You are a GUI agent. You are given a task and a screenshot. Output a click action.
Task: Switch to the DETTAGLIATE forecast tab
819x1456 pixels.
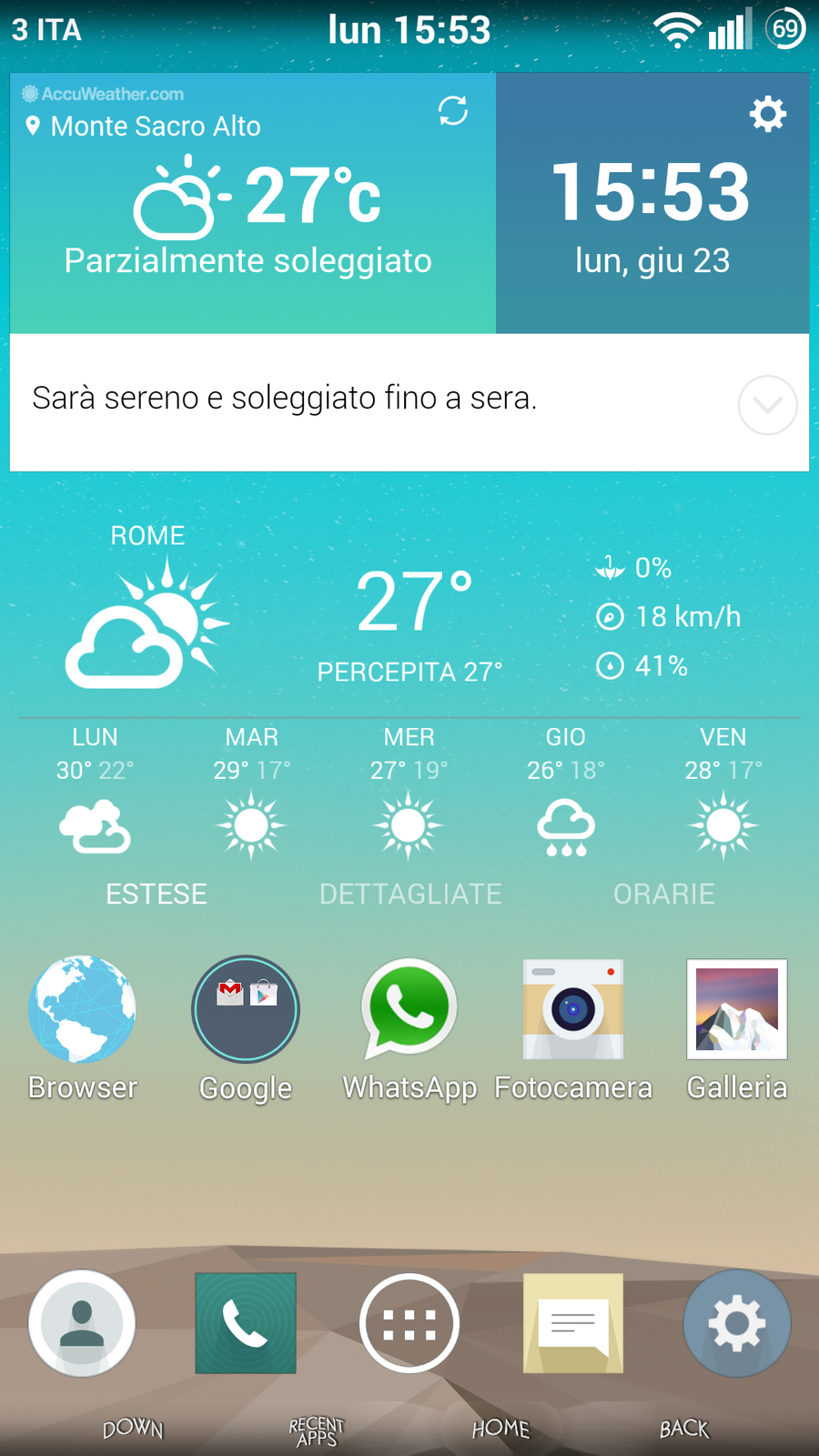click(x=410, y=894)
